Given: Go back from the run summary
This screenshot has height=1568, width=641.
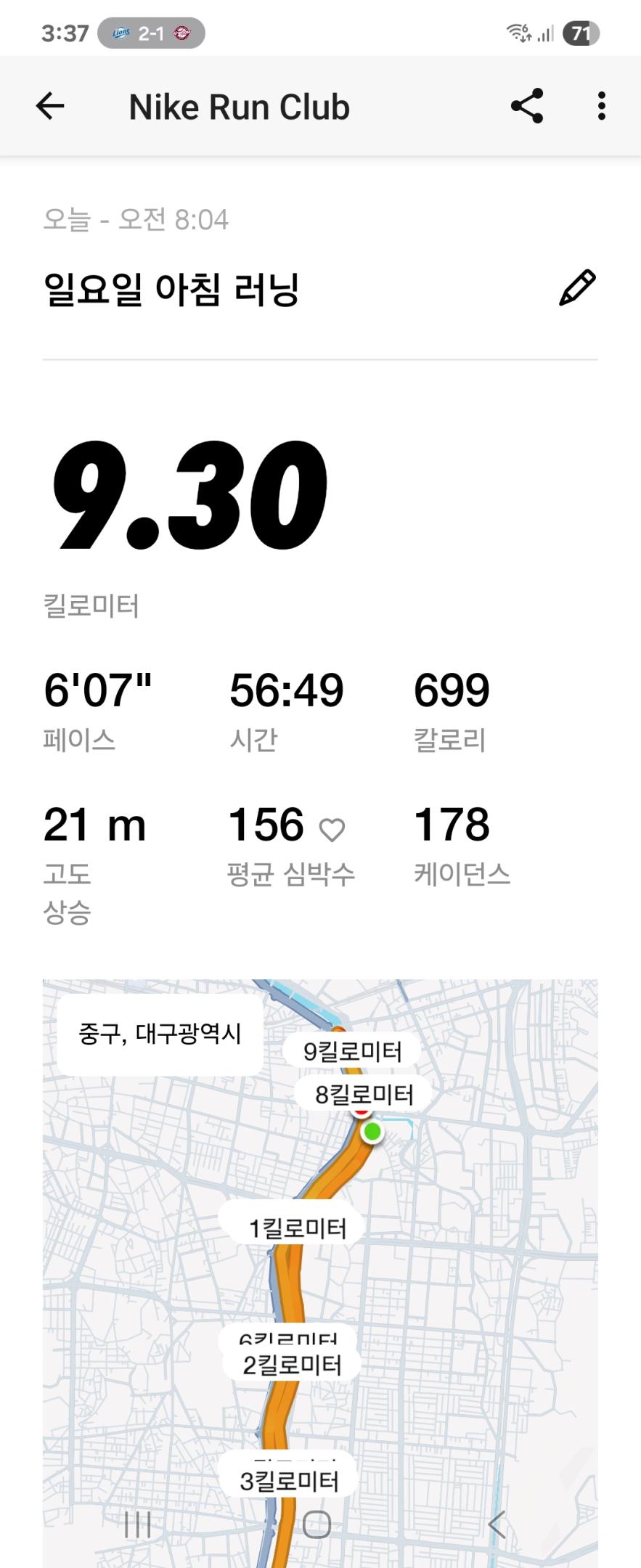Looking at the screenshot, I should pyautogui.click(x=50, y=107).
